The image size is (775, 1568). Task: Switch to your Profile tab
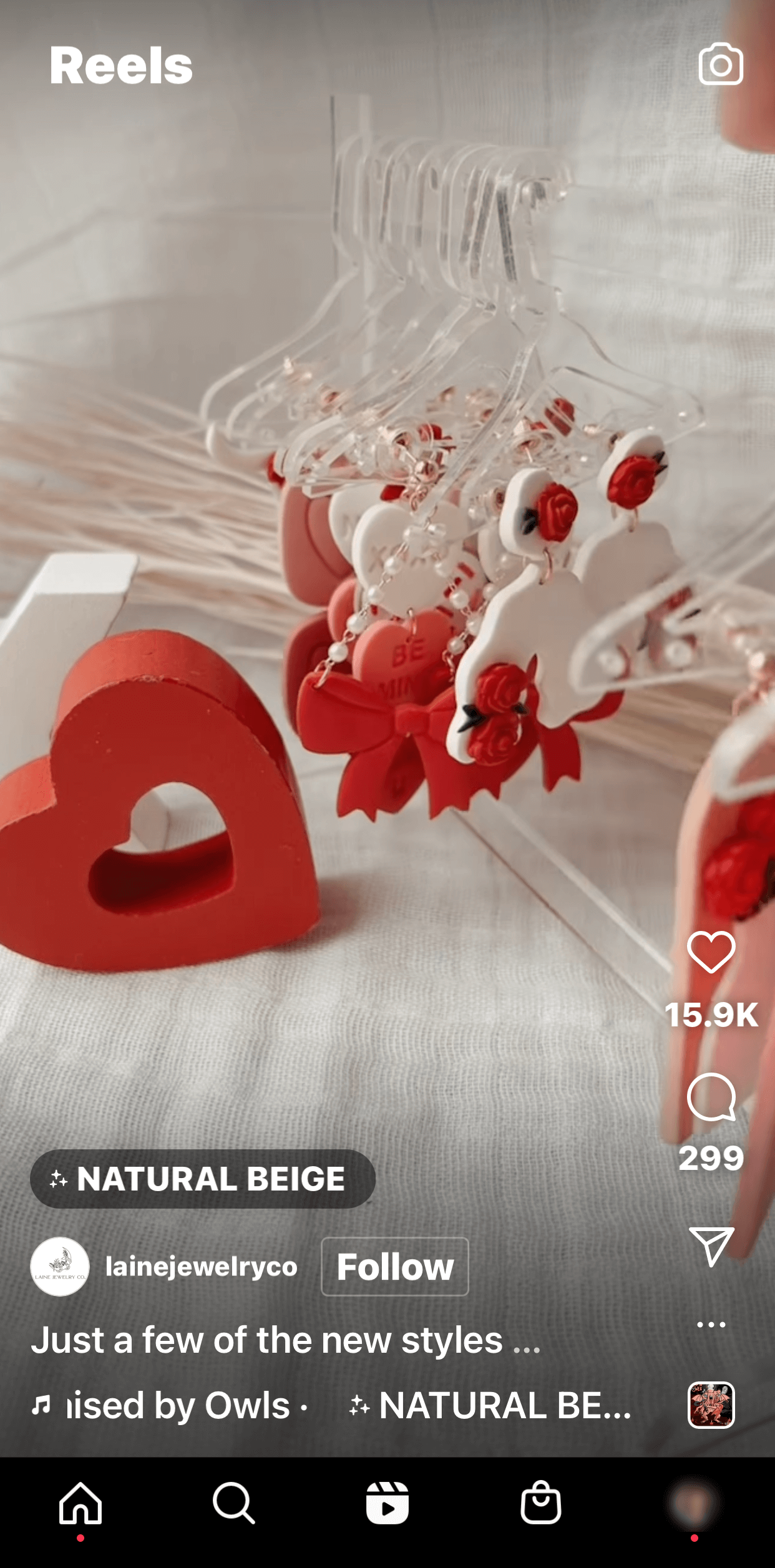coord(693,1504)
